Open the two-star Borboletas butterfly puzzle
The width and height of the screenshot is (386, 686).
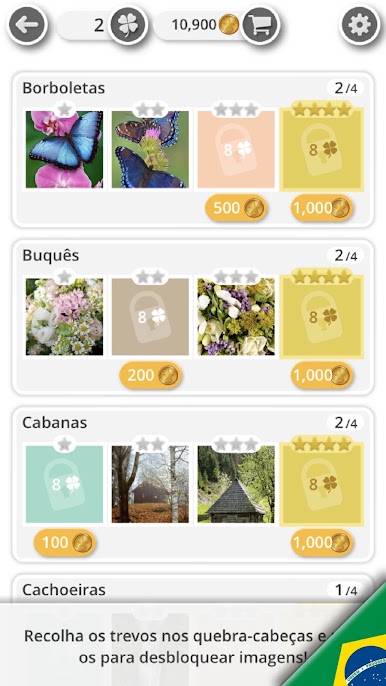tap(150, 149)
